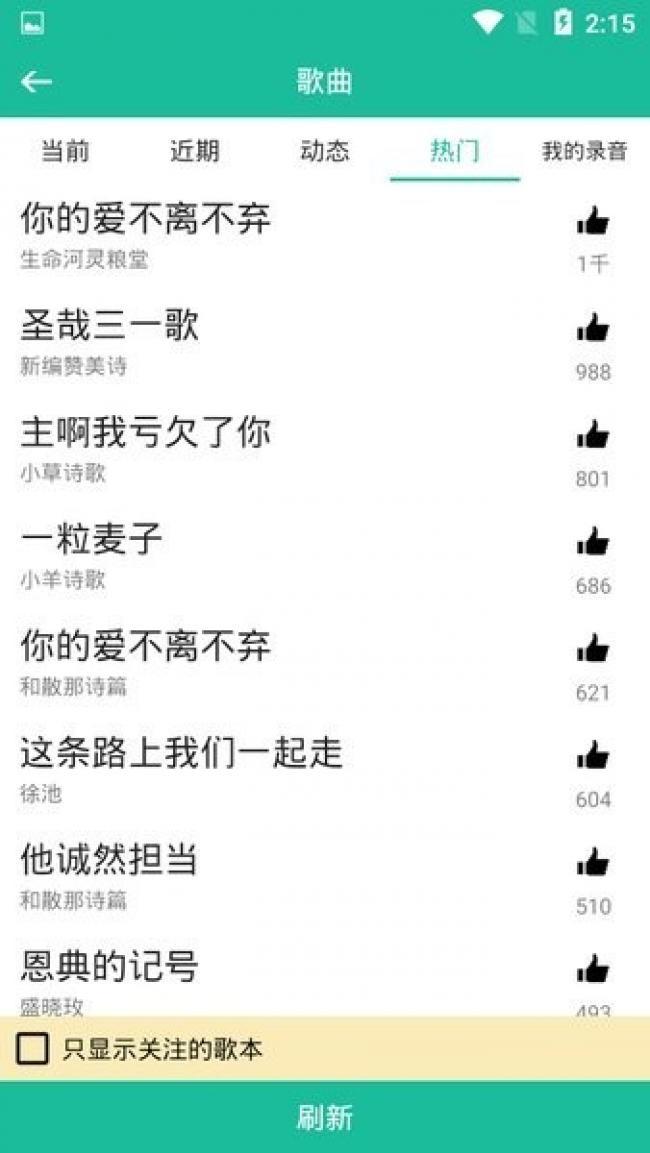Go back using the arrow icon
This screenshot has width=650, height=1153.
tap(36, 82)
